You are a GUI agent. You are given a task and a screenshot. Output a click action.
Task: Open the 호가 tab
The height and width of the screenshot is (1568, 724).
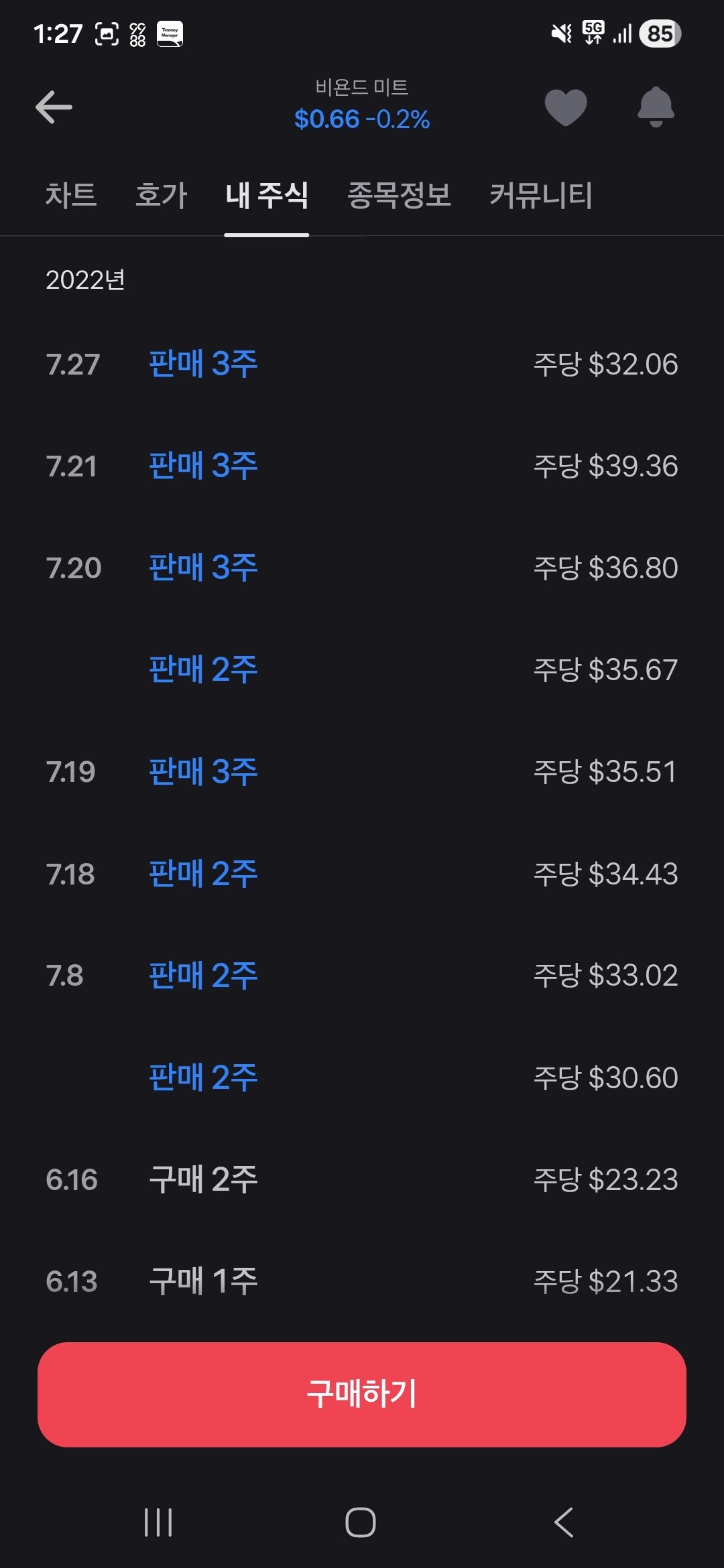coord(161,196)
